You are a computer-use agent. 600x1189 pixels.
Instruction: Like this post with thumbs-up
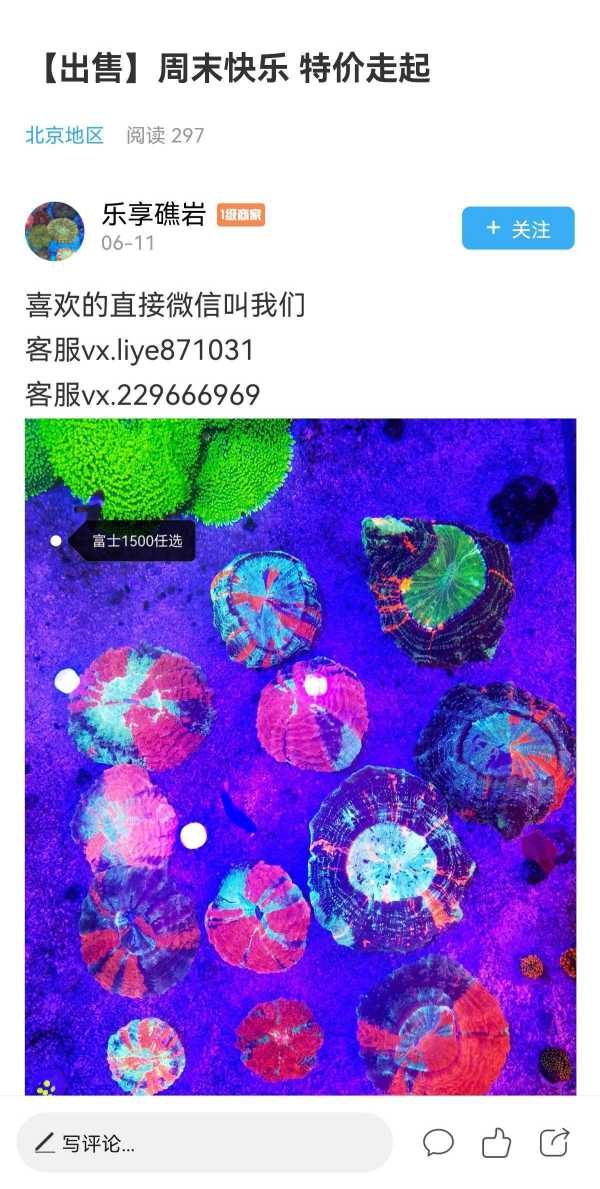[x=496, y=1143]
